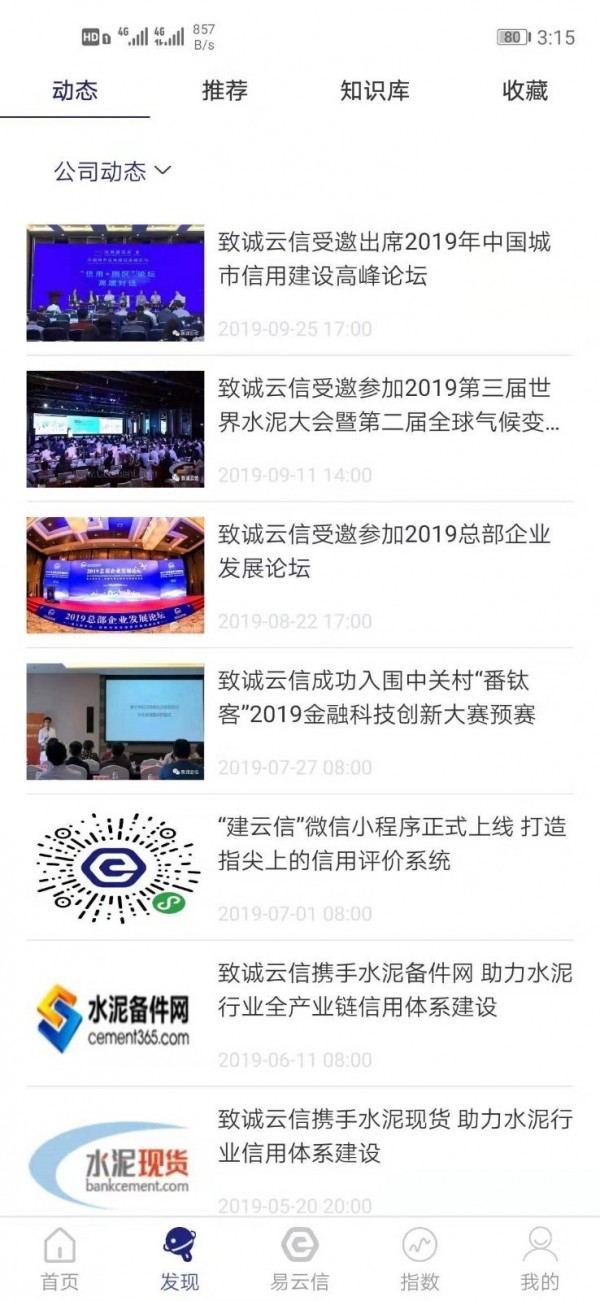Select the 动态 tab
The width and height of the screenshot is (600, 1301).
[75, 91]
